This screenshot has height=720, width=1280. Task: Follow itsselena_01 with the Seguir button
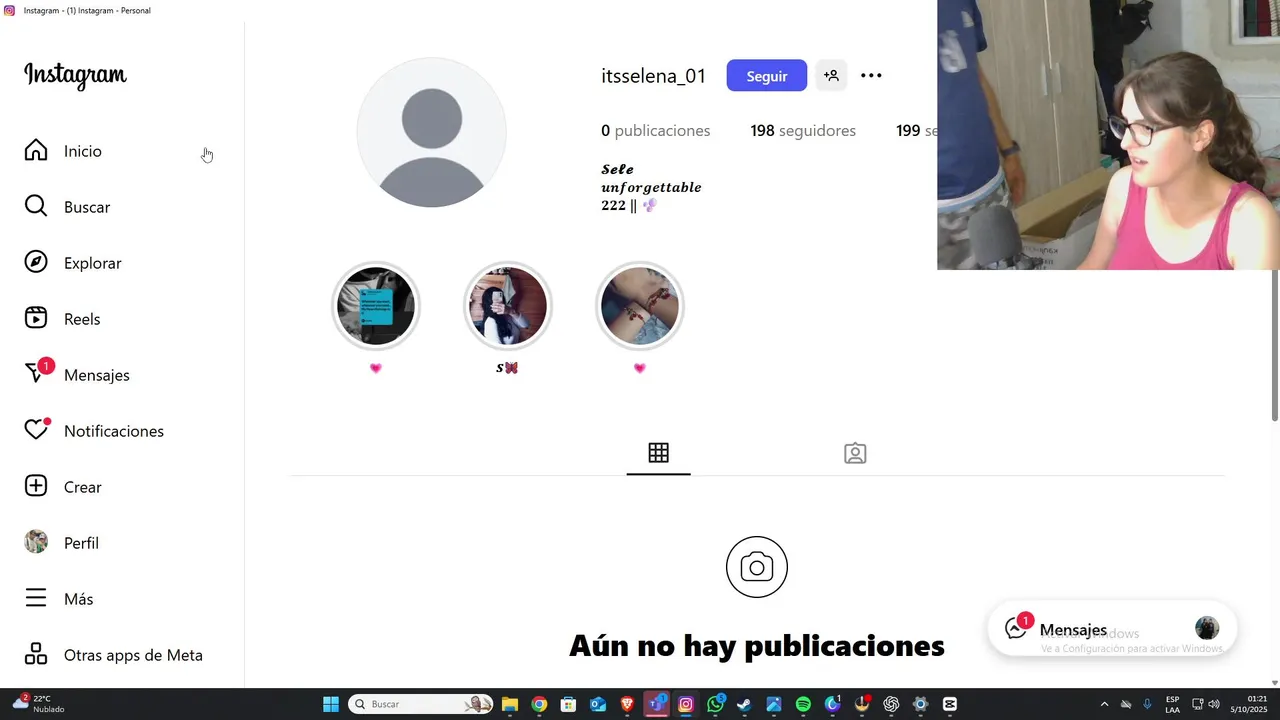click(766, 76)
